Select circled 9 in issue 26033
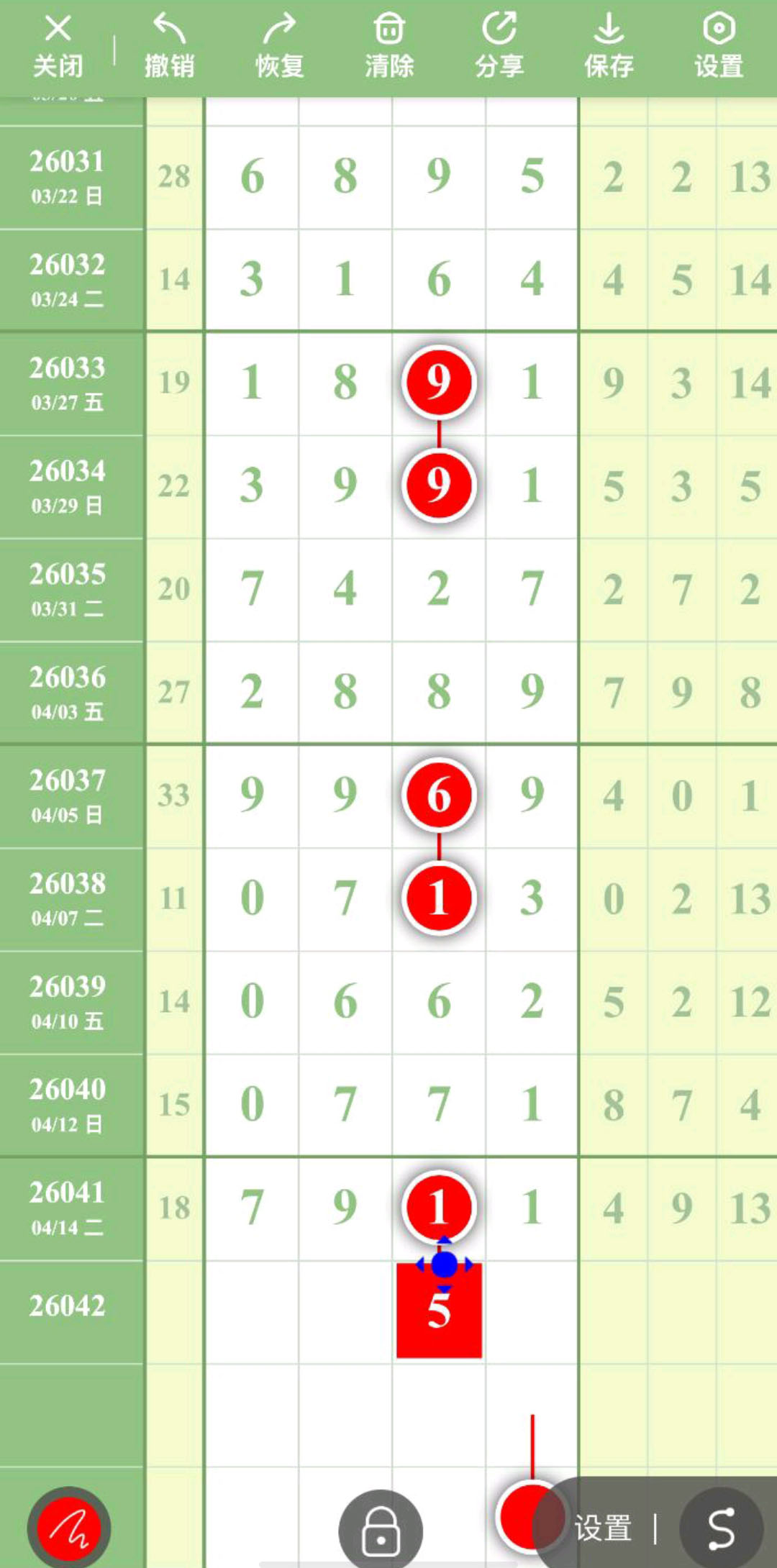Screen dimensions: 777x1568 coord(439,382)
